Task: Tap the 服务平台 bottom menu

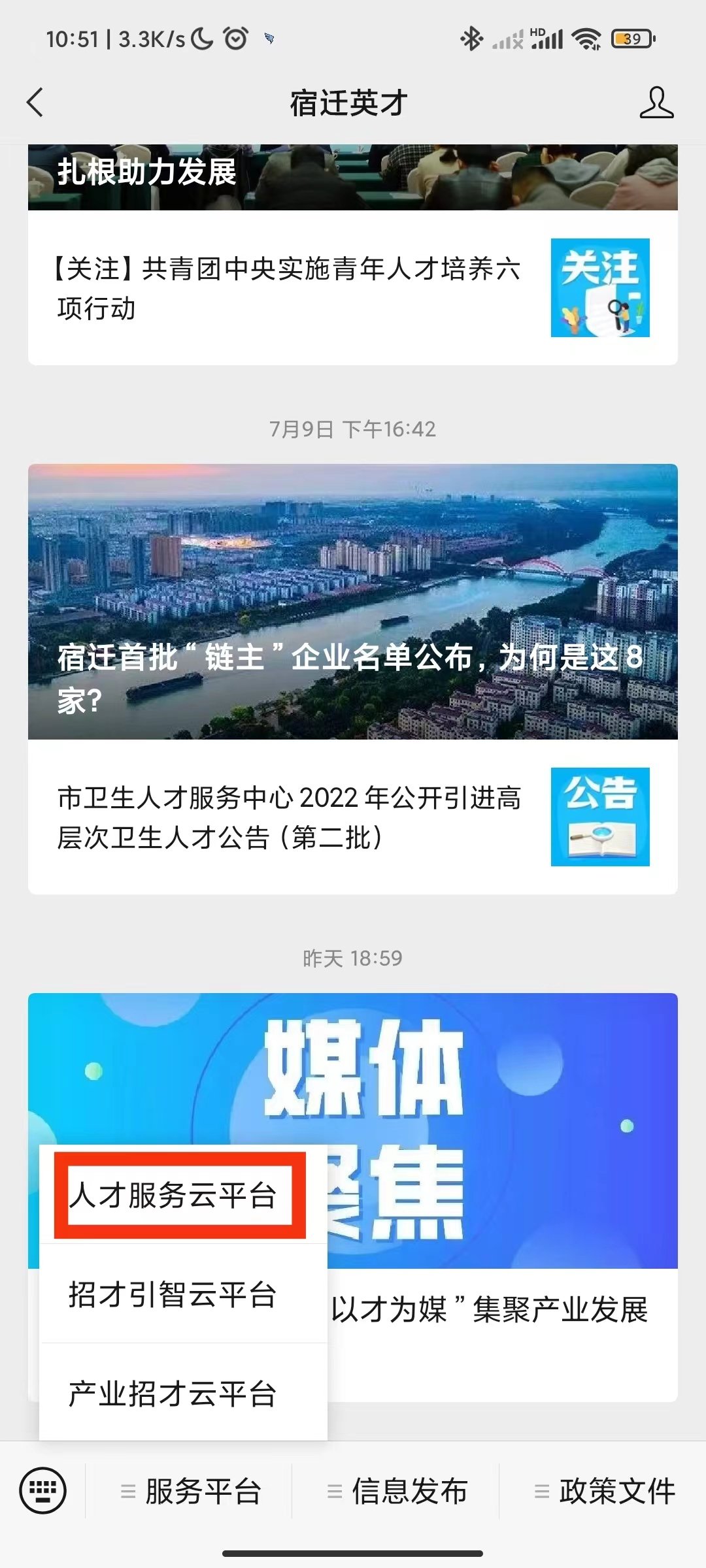Action: (x=191, y=1492)
